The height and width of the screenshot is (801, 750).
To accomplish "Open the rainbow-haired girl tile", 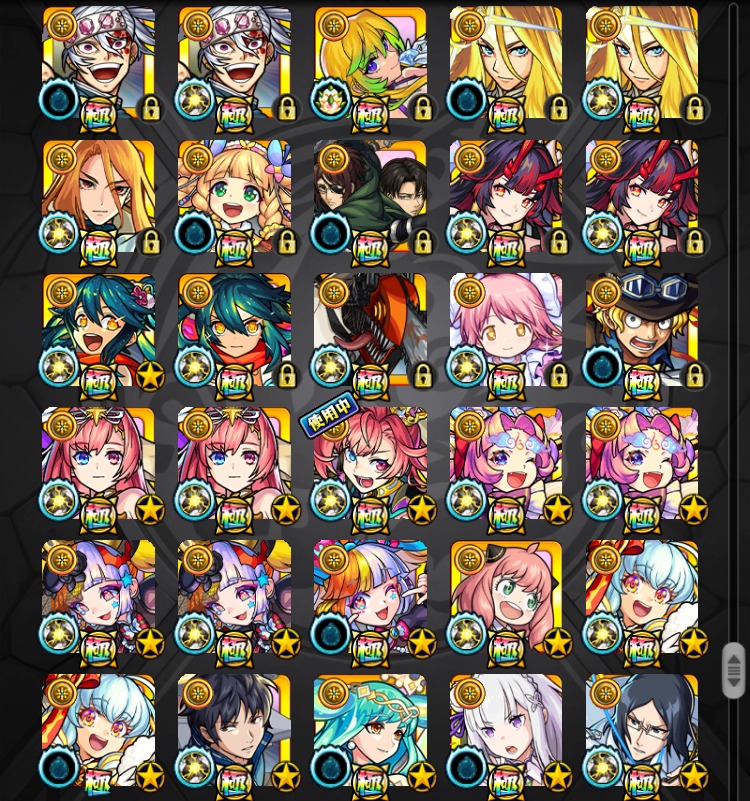I will (x=370, y=598).
